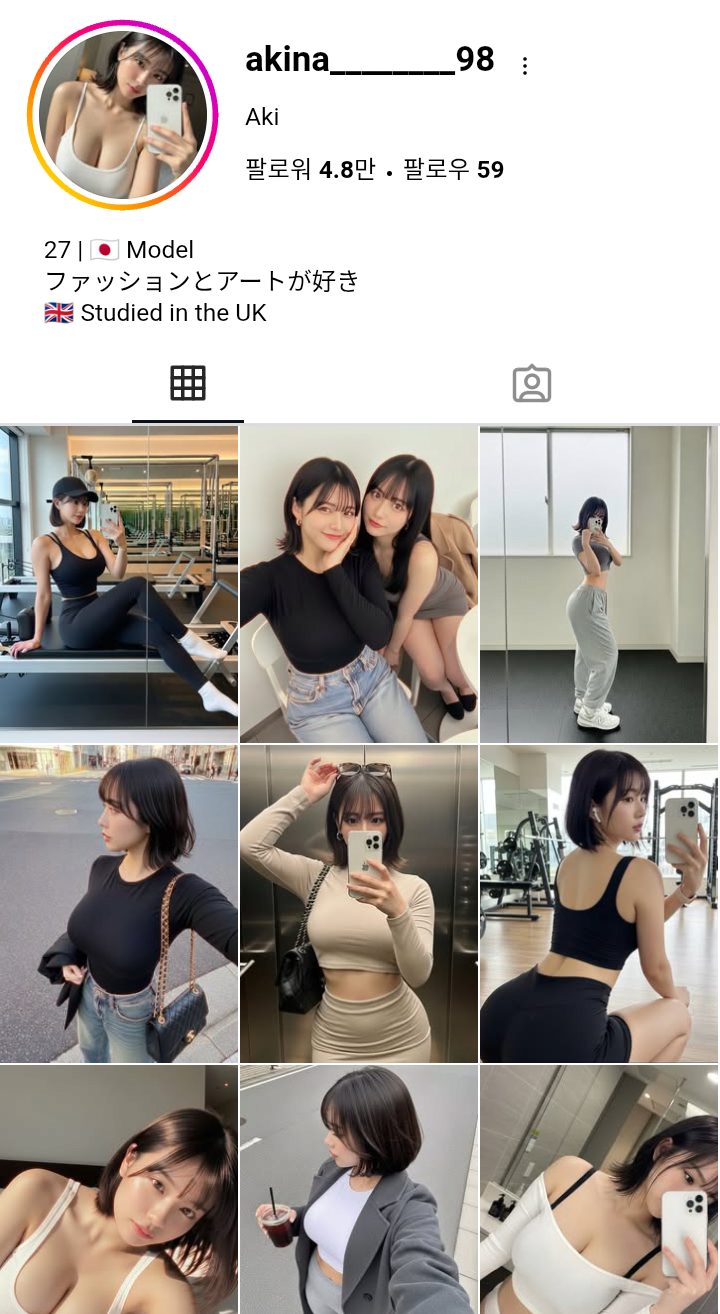Open the gray blazer iced drink post
The height and width of the screenshot is (1314, 720).
coord(359,1190)
